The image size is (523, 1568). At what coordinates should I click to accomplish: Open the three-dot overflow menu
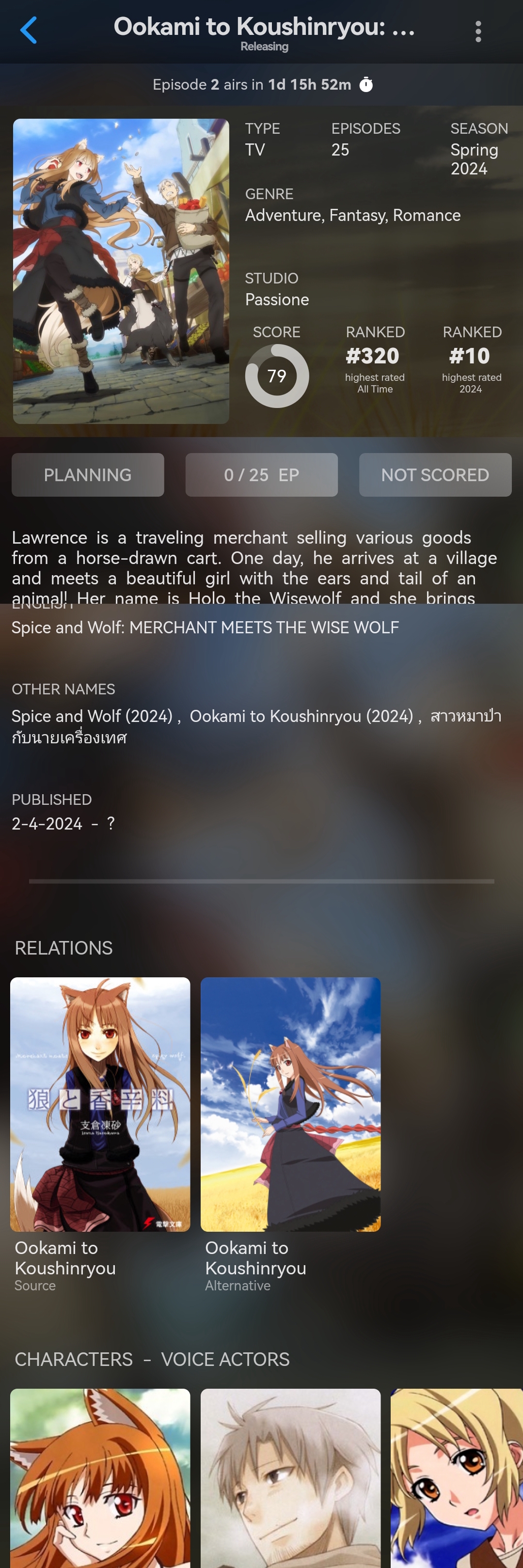click(x=478, y=31)
